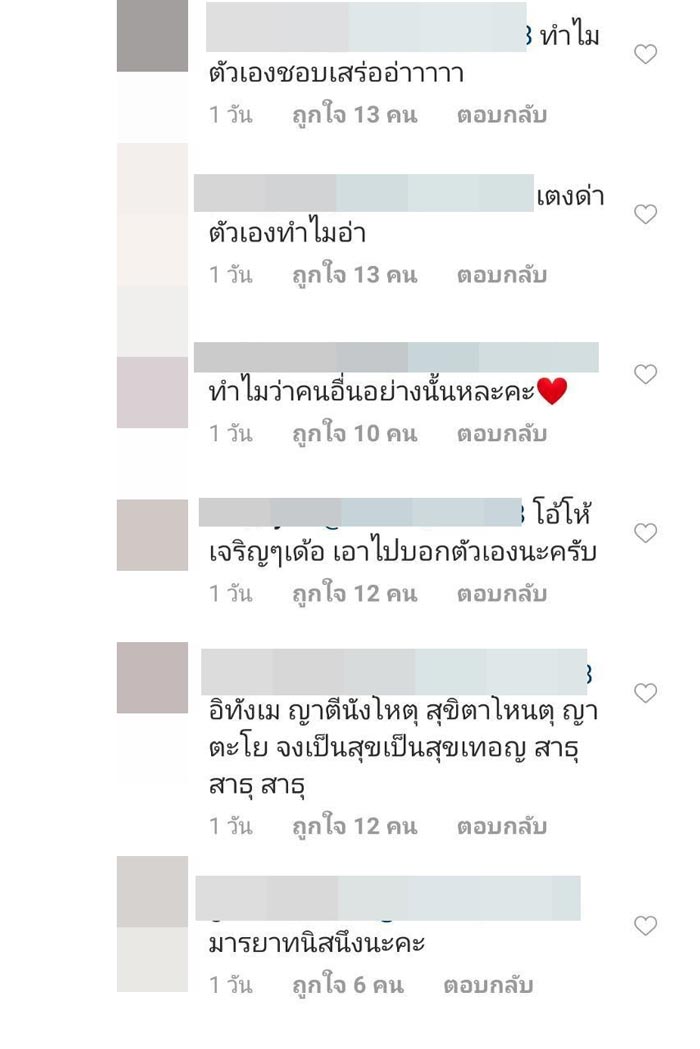
Task: Like the comment 'ทำไมว่าคนอื่นอย่างนั้นหละคะ'
Action: (646, 374)
